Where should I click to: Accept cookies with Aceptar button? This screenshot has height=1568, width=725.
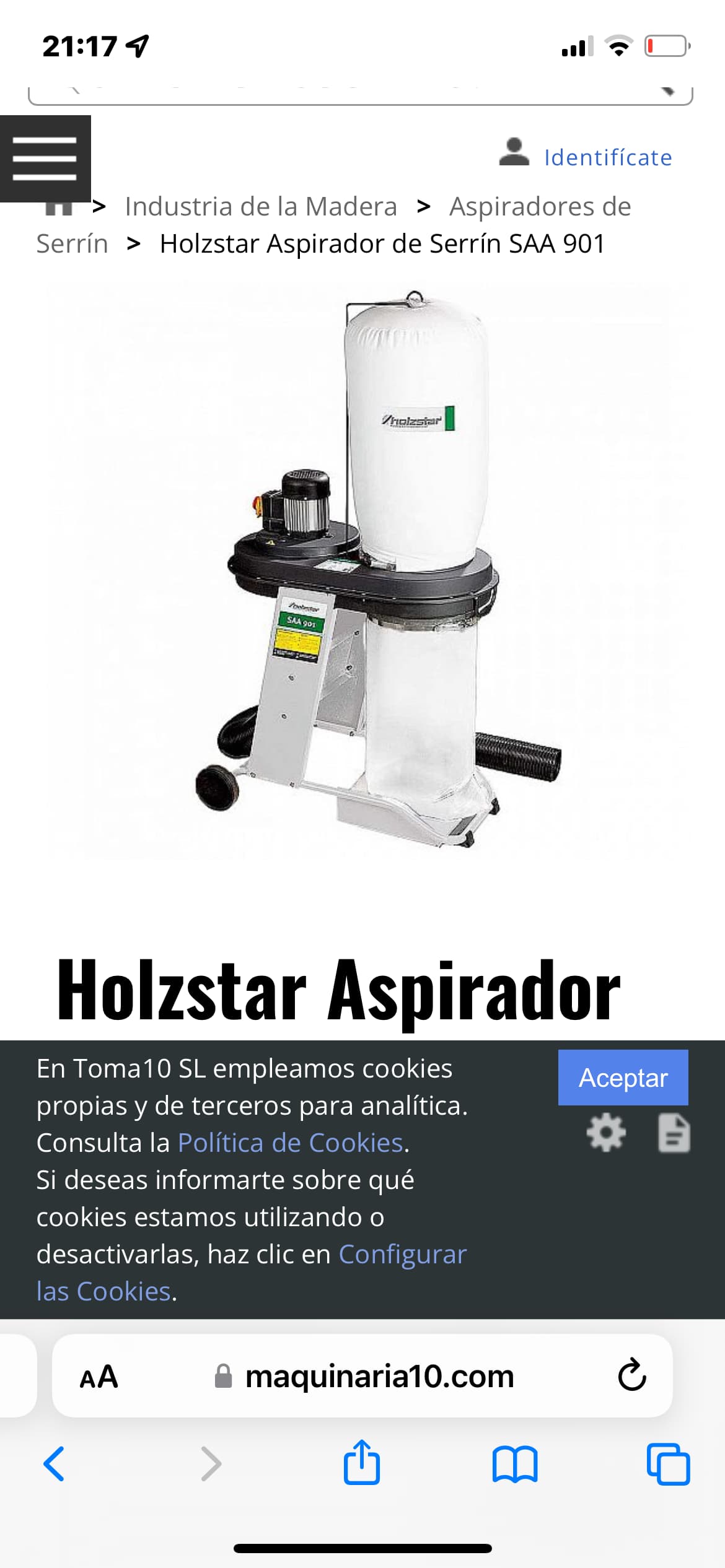tap(623, 1078)
